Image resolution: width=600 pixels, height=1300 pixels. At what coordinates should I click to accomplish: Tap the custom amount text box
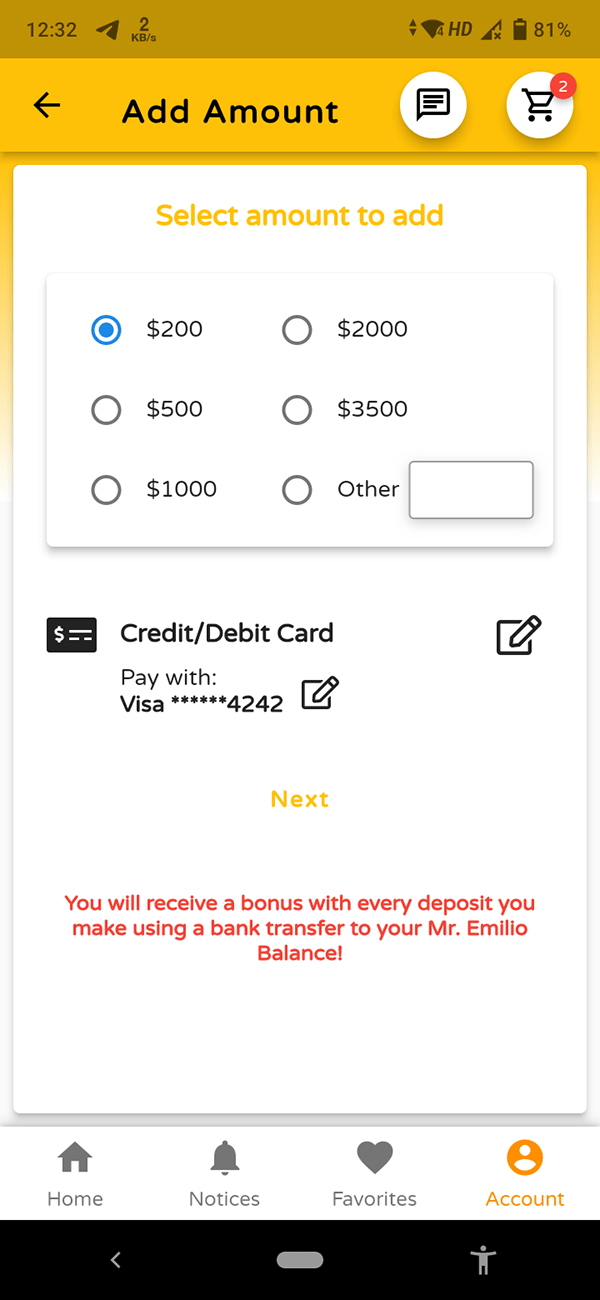pos(471,490)
